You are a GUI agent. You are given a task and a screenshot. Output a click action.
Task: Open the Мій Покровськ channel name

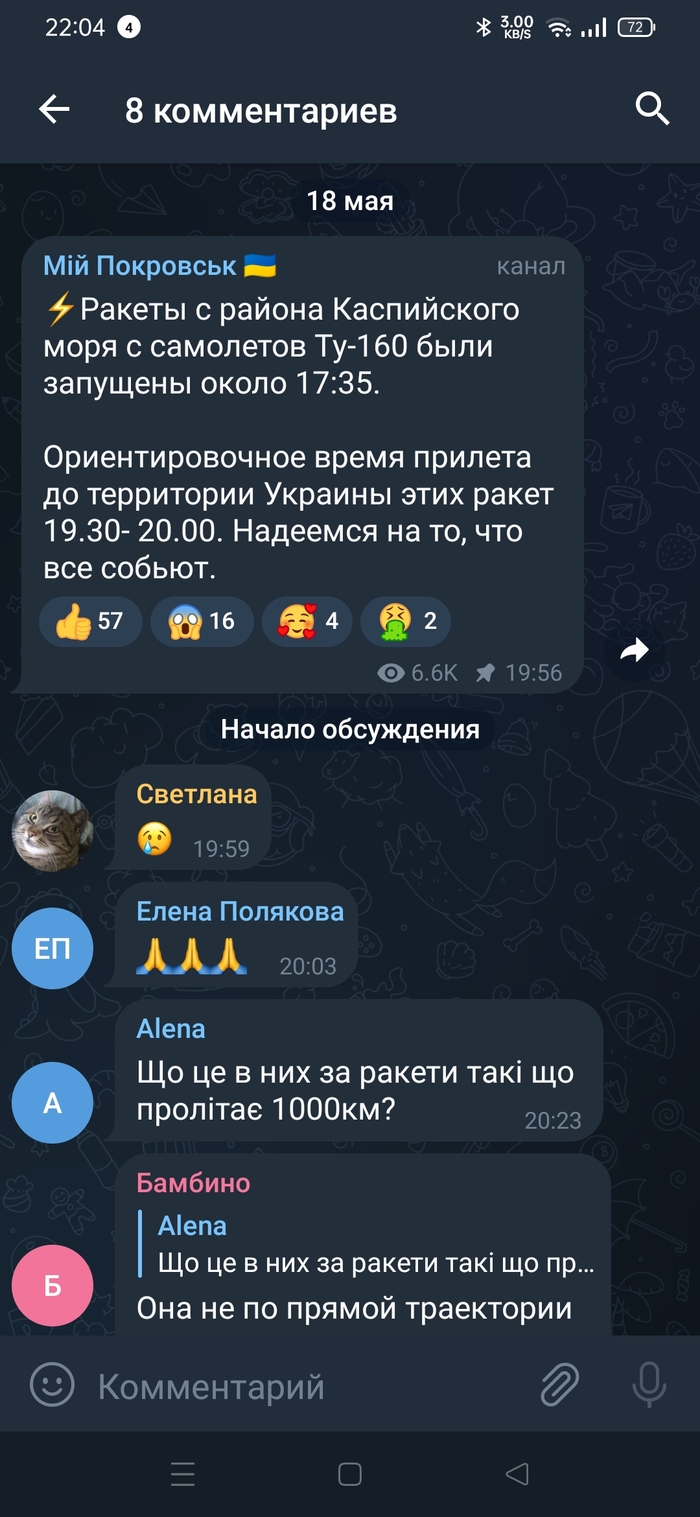[x=140, y=266]
